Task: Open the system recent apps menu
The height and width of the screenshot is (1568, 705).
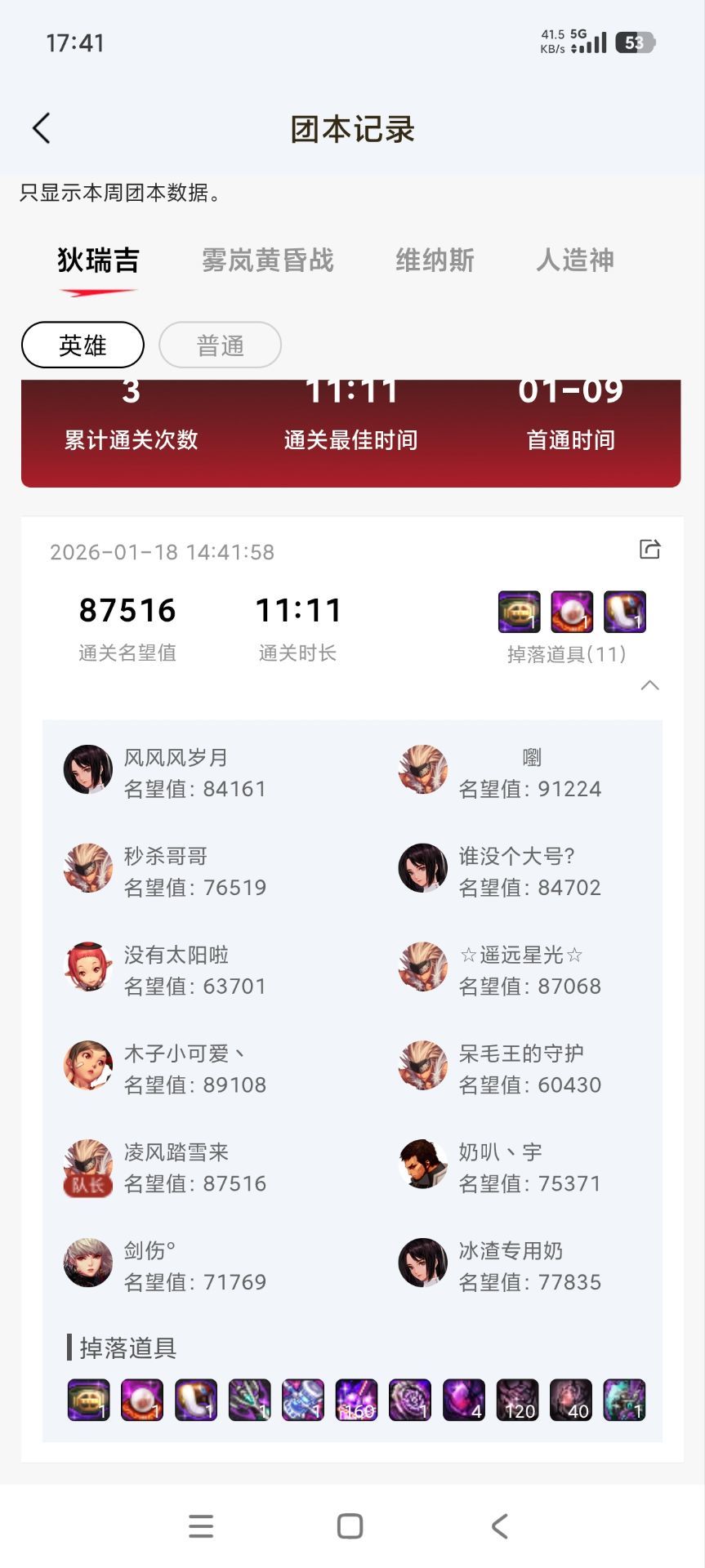Action: click(x=201, y=1526)
